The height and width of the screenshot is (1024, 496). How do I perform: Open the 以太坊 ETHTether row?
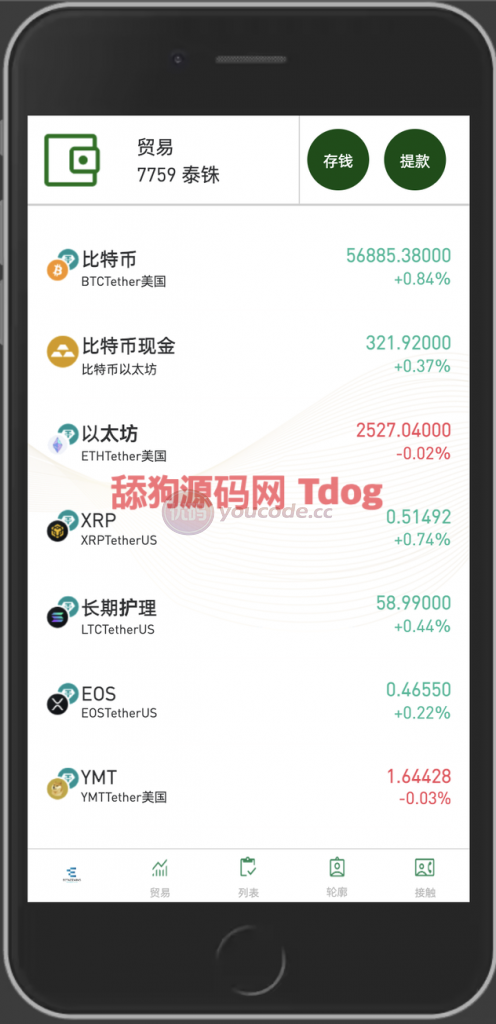(248, 441)
